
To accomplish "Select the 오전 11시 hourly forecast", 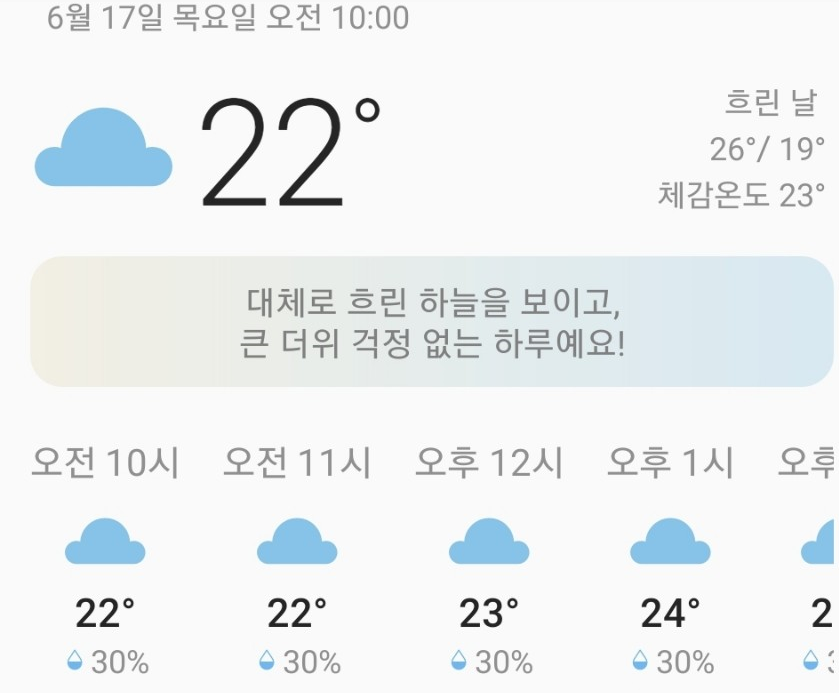I will [x=297, y=560].
